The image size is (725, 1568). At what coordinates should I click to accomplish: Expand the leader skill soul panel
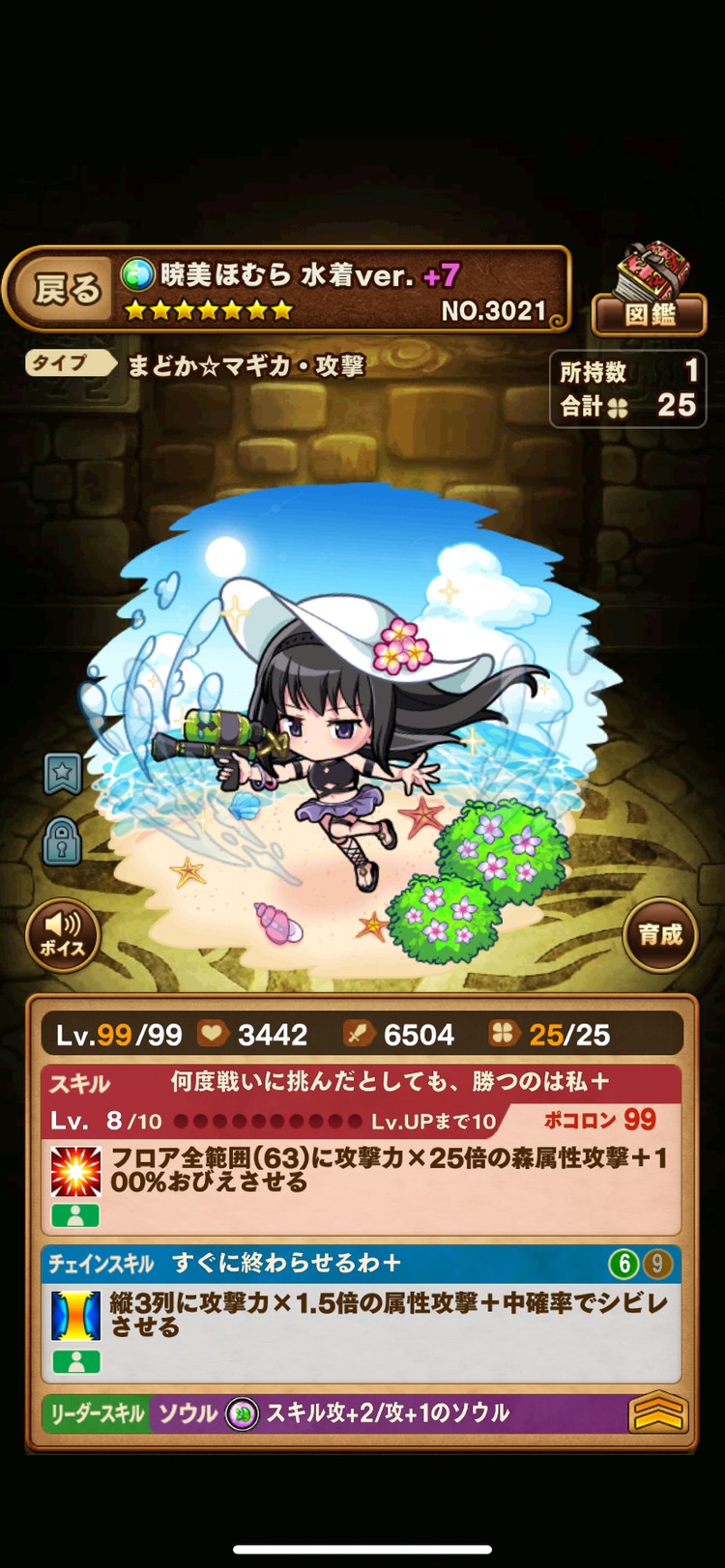coord(657,1413)
